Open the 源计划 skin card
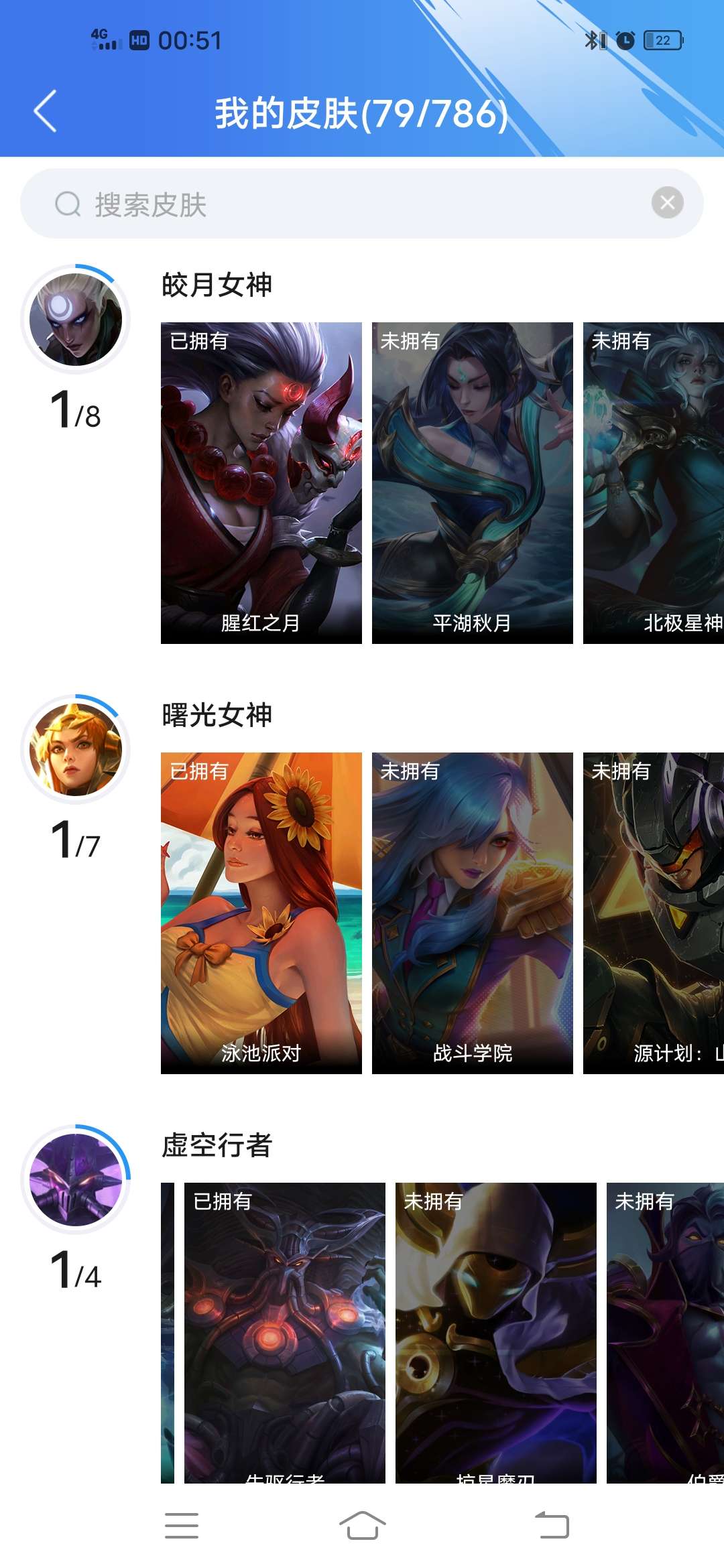 point(654,913)
